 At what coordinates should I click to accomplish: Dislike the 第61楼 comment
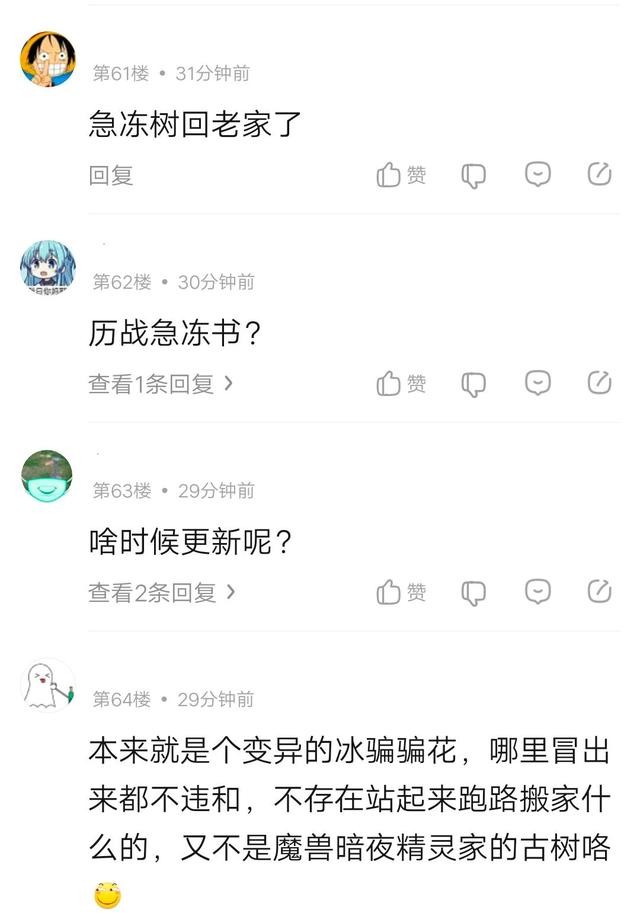pyautogui.click(x=473, y=176)
